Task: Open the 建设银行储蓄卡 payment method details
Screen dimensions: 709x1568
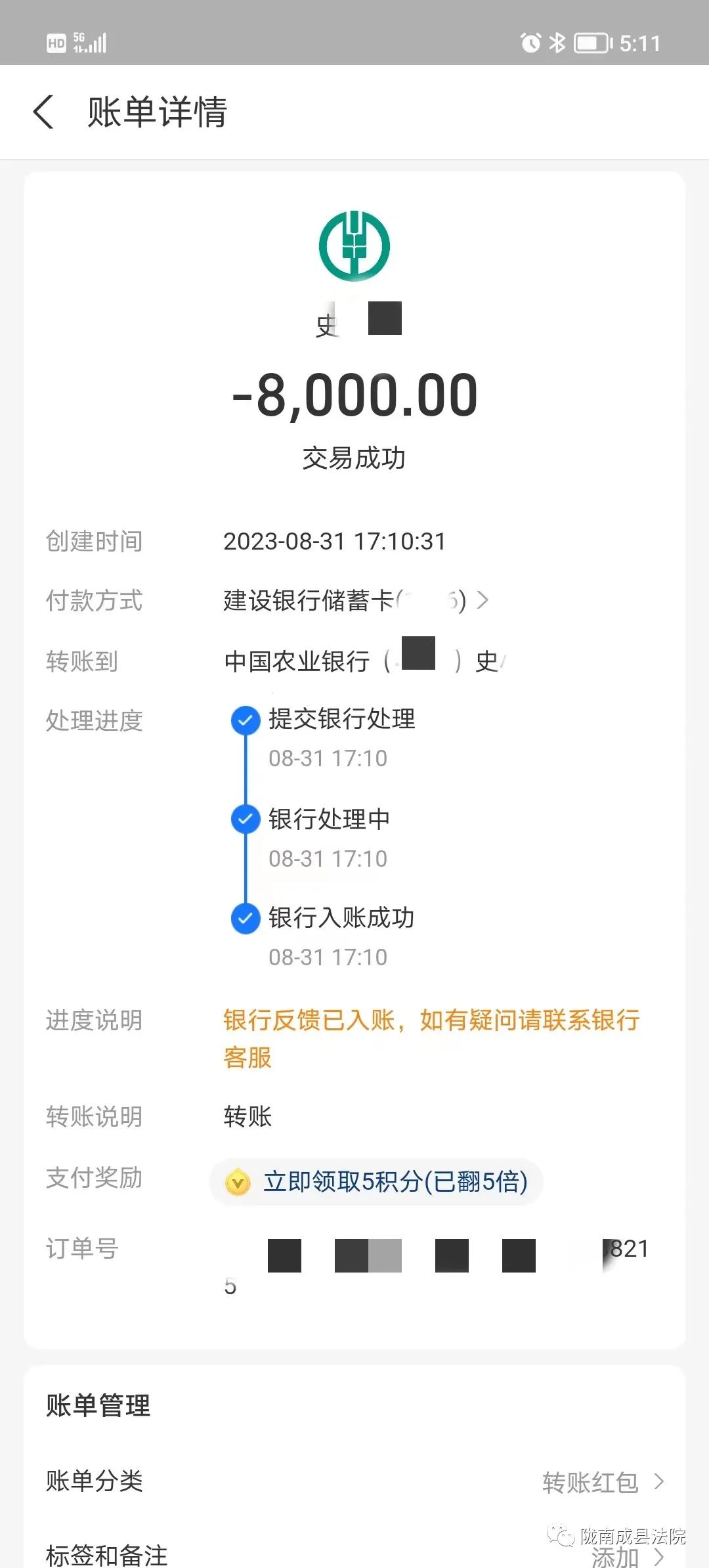Action: point(355,600)
